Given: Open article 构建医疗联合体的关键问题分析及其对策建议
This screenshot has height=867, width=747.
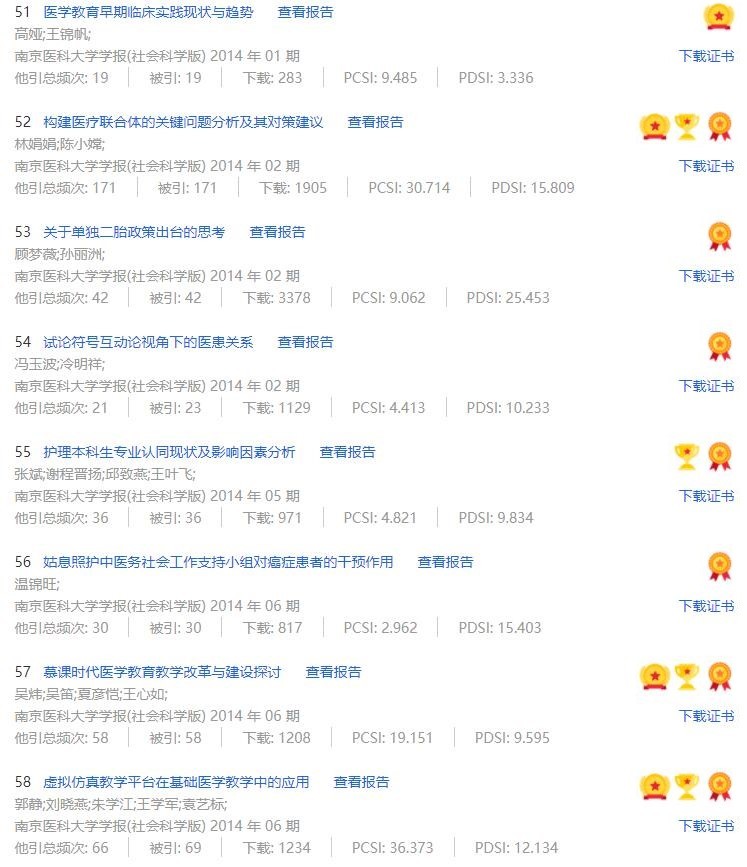Looking at the screenshot, I should [x=183, y=122].
